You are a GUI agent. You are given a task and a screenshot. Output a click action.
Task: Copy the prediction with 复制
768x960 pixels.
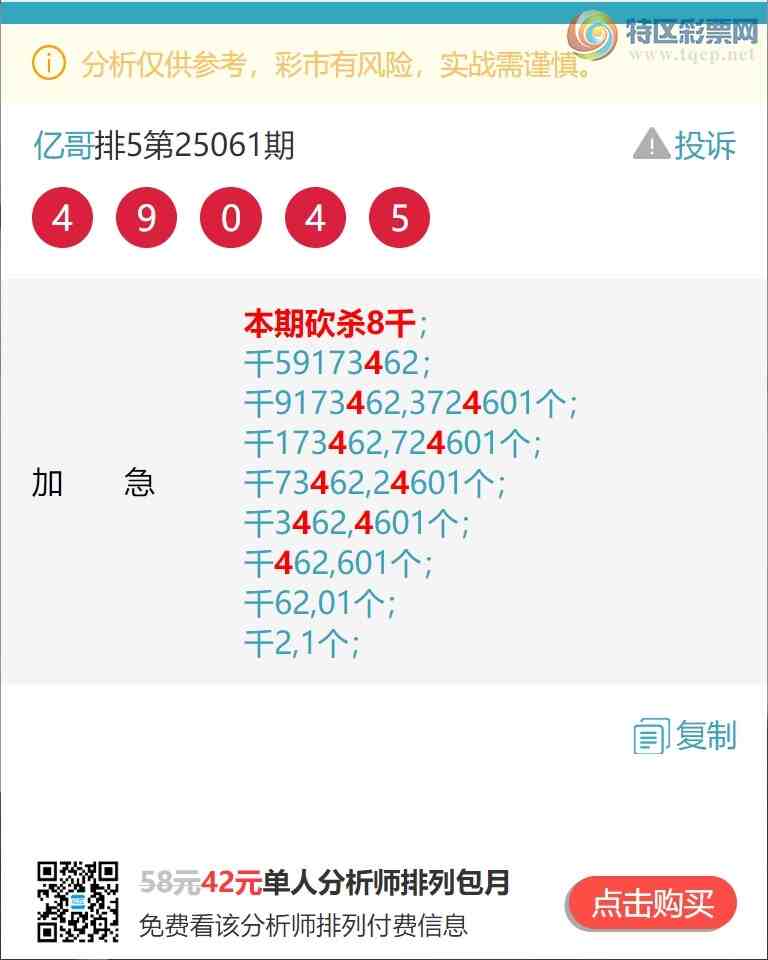click(686, 736)
